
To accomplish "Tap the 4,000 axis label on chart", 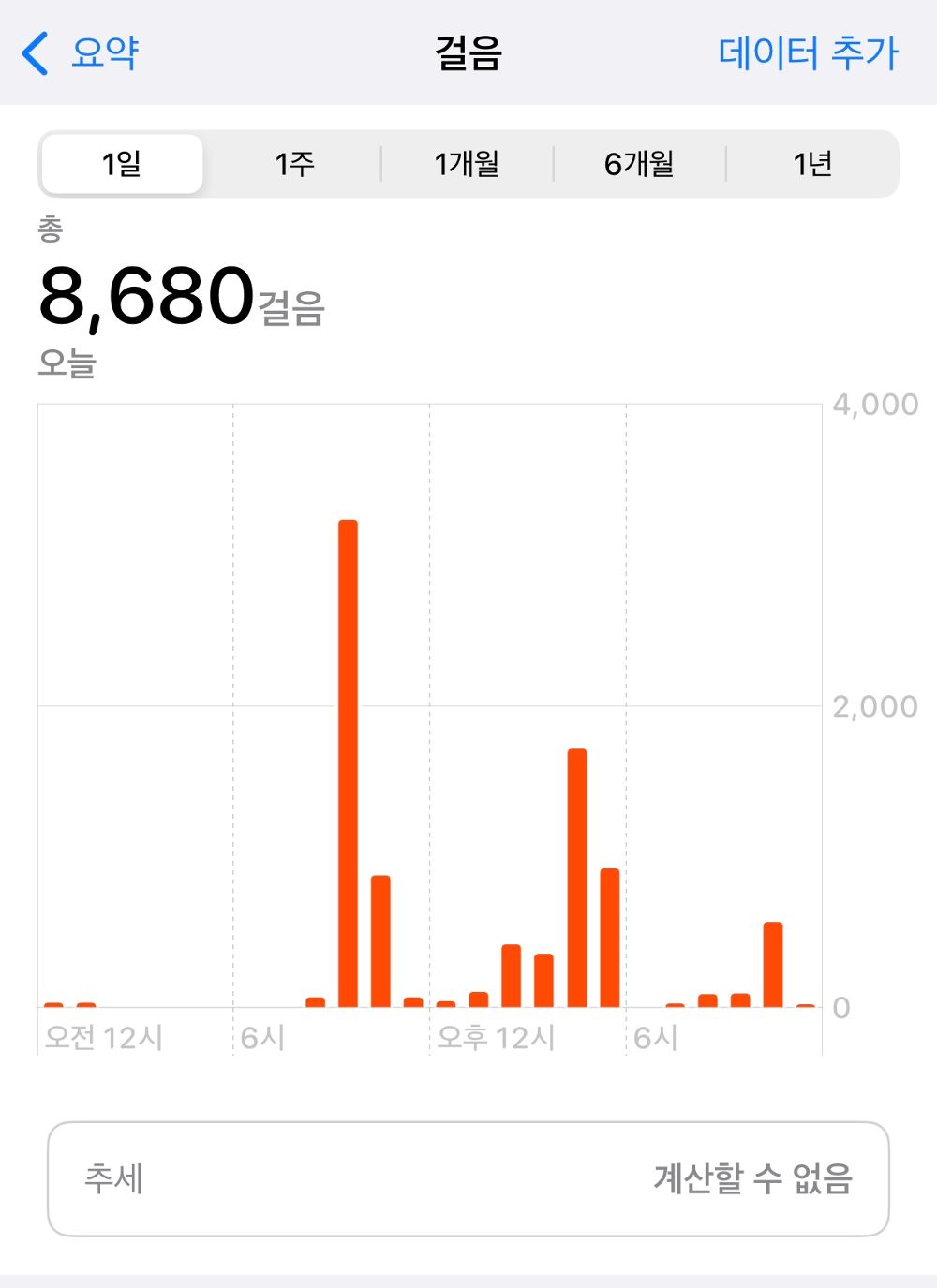I will pyautogui.click(x=876, y=406).
